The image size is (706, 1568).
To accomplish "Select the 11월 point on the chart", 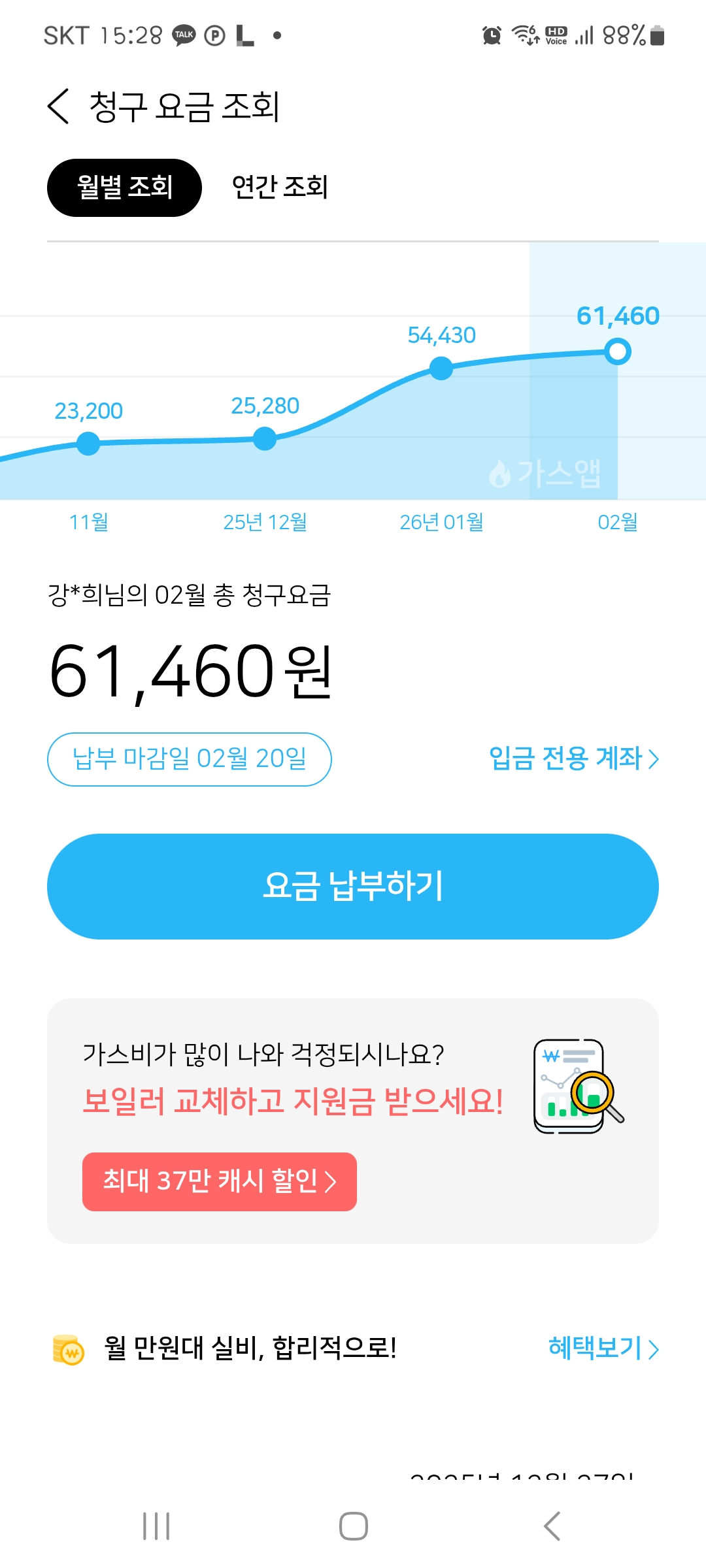I will [88, 444].
